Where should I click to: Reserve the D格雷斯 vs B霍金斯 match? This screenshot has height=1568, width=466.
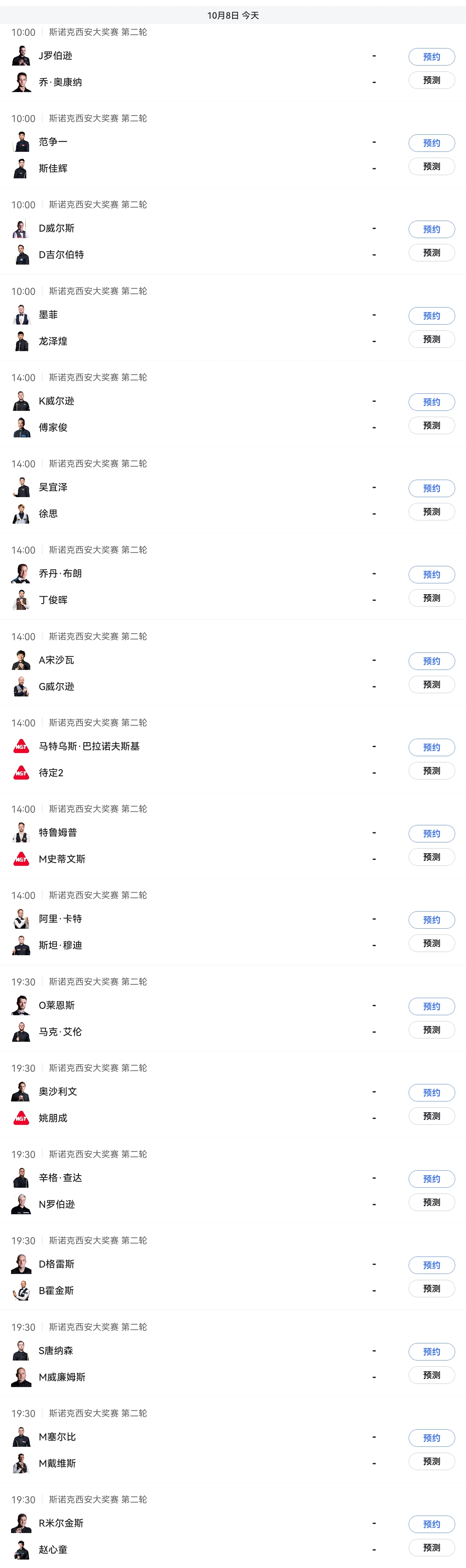(431, 1266)
